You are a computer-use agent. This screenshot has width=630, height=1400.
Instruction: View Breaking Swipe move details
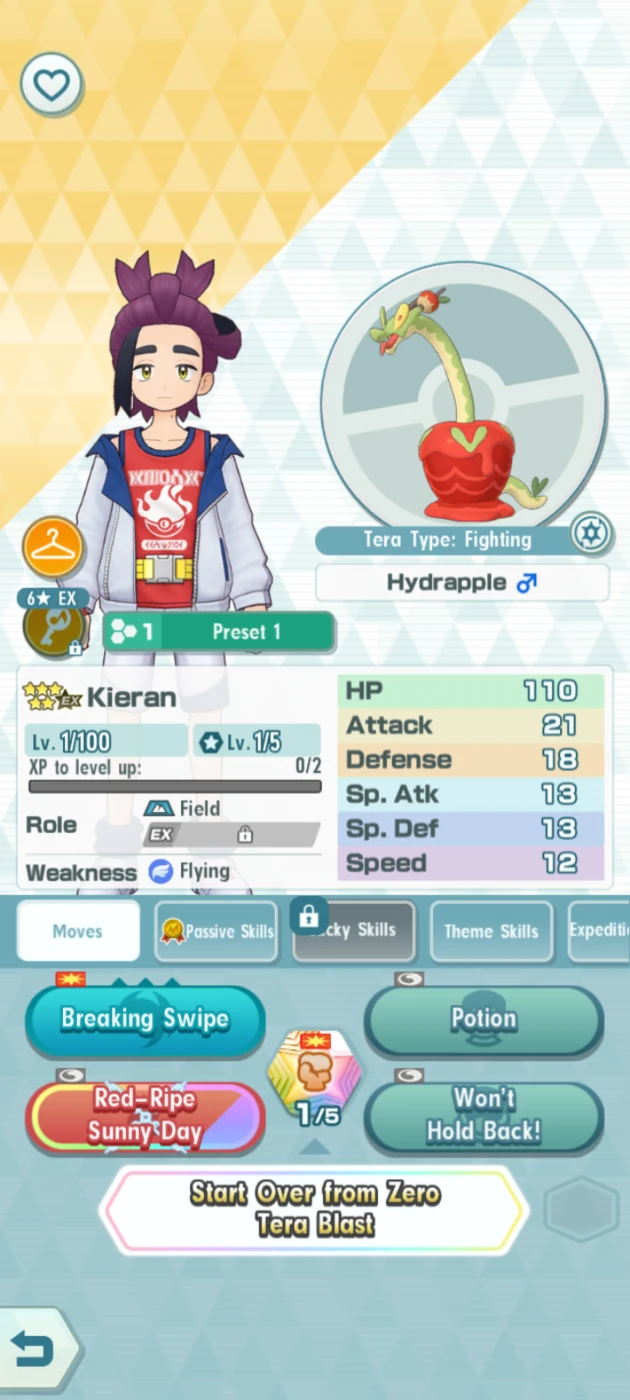tap(145, 1019)
